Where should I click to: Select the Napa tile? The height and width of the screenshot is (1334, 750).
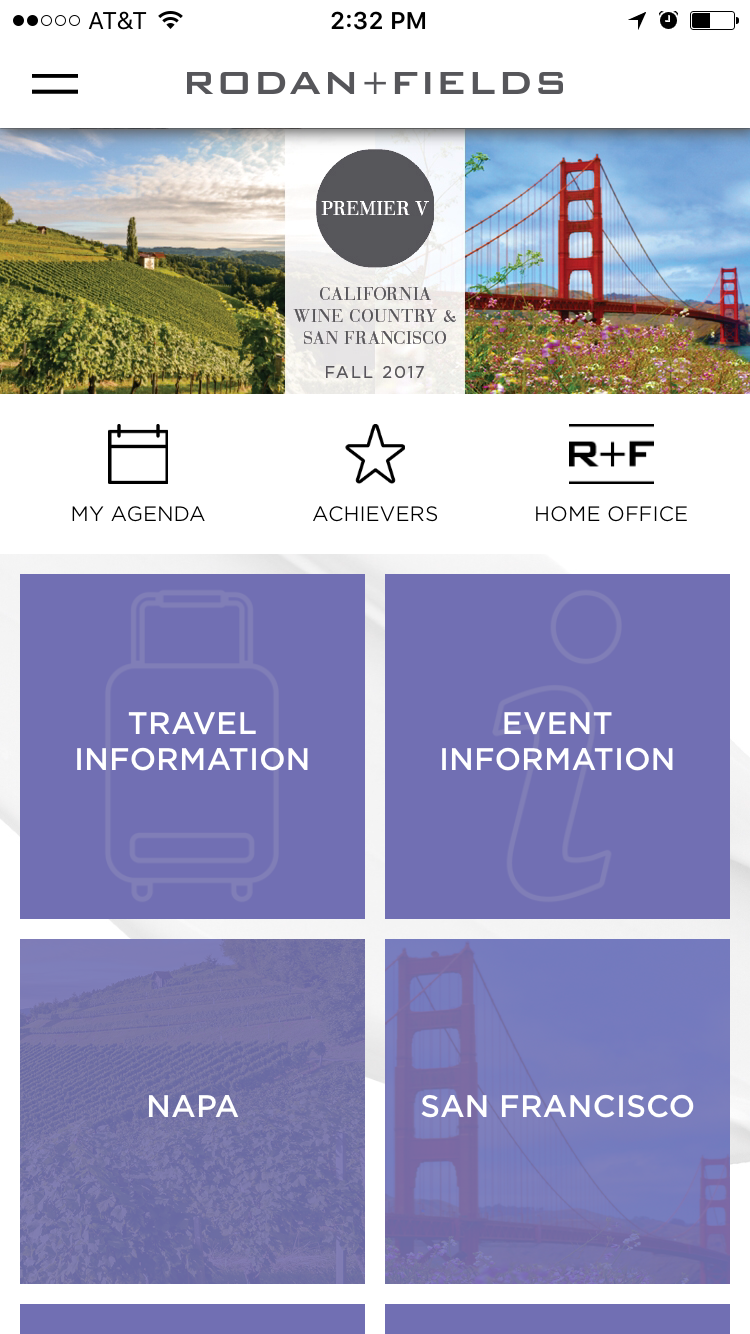[x=192, y=1110]
